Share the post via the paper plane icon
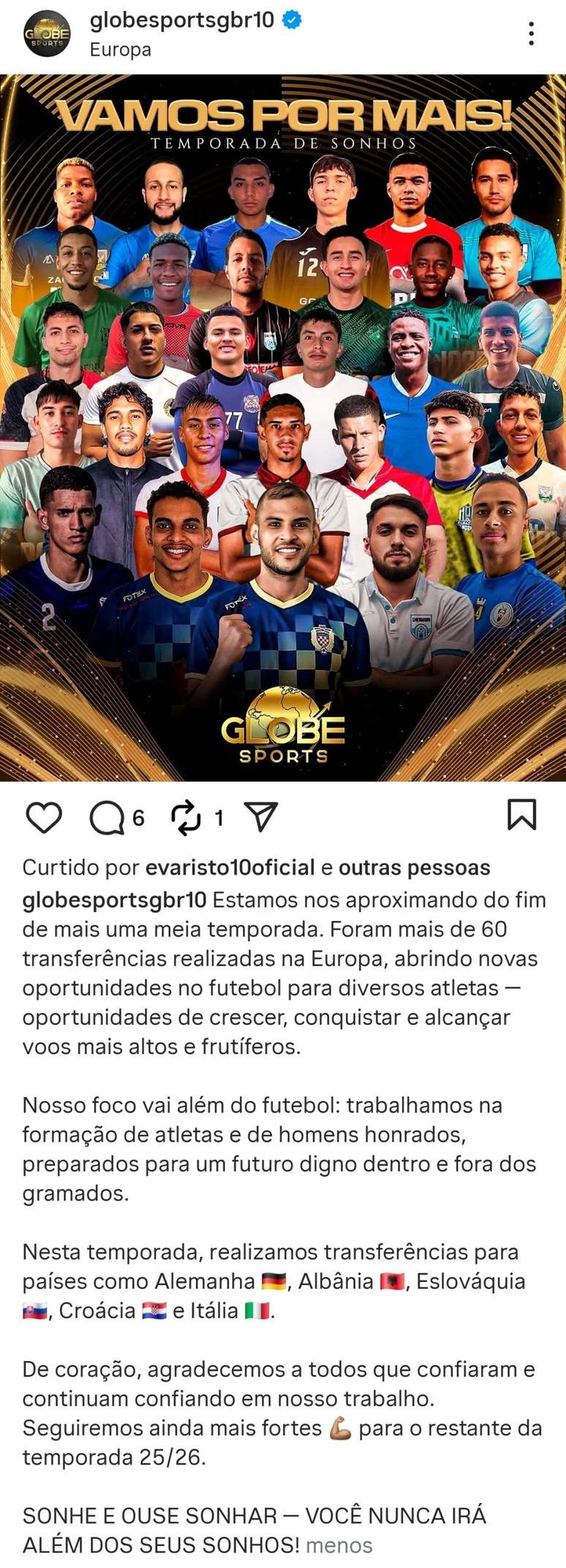The height and width of the screenshot is (1568, 566). [262, 817]
